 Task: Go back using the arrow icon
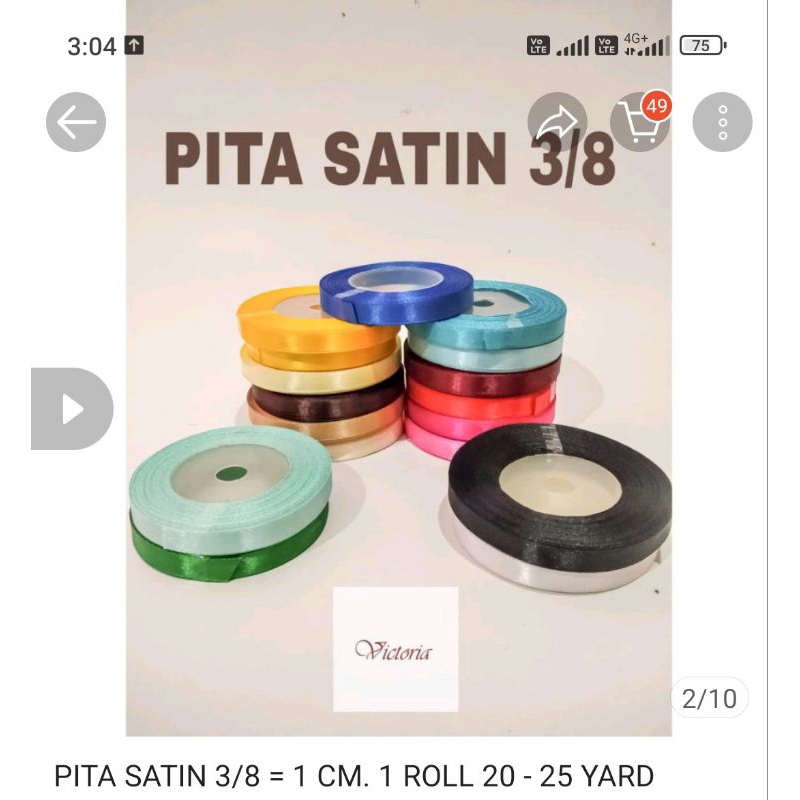tap(76, 122)
